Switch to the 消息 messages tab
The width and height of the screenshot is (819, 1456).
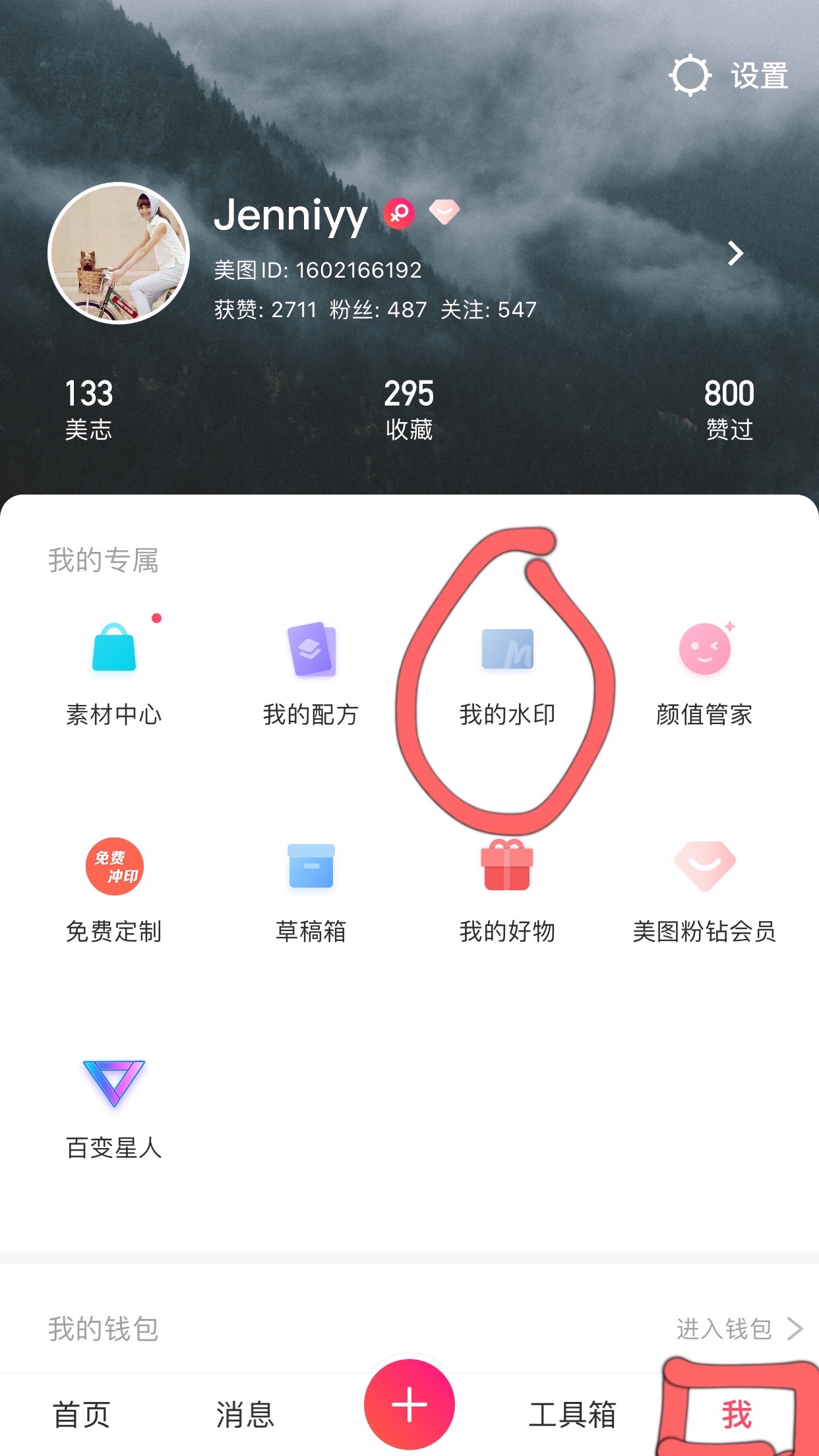245,1414
